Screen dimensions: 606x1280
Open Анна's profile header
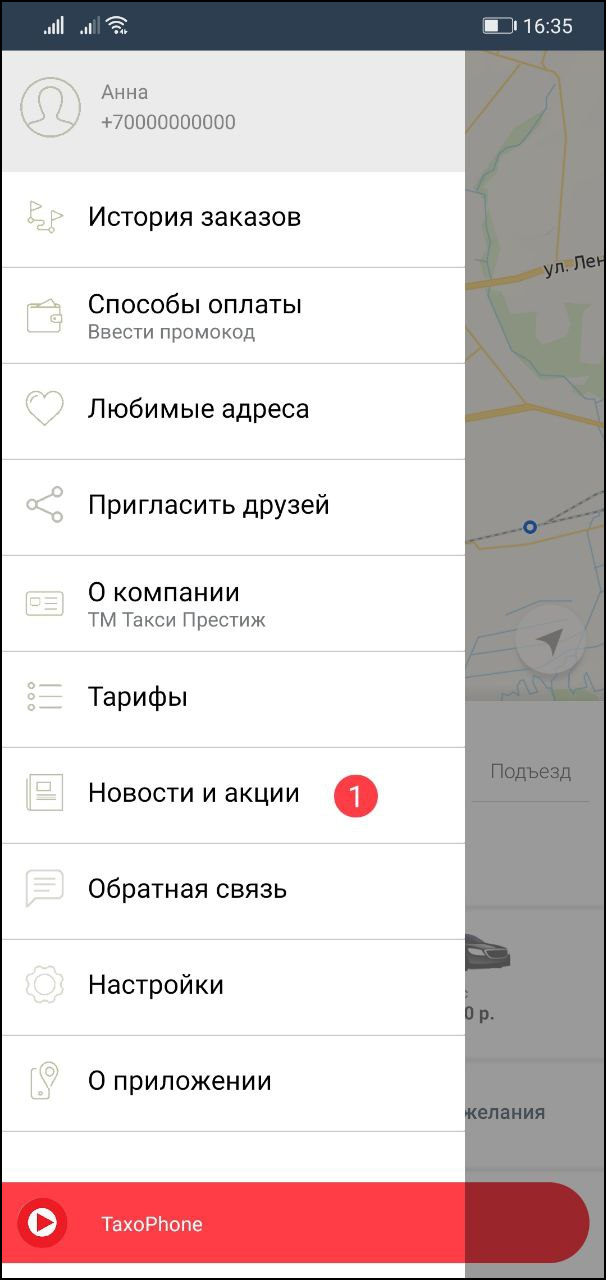232,110
